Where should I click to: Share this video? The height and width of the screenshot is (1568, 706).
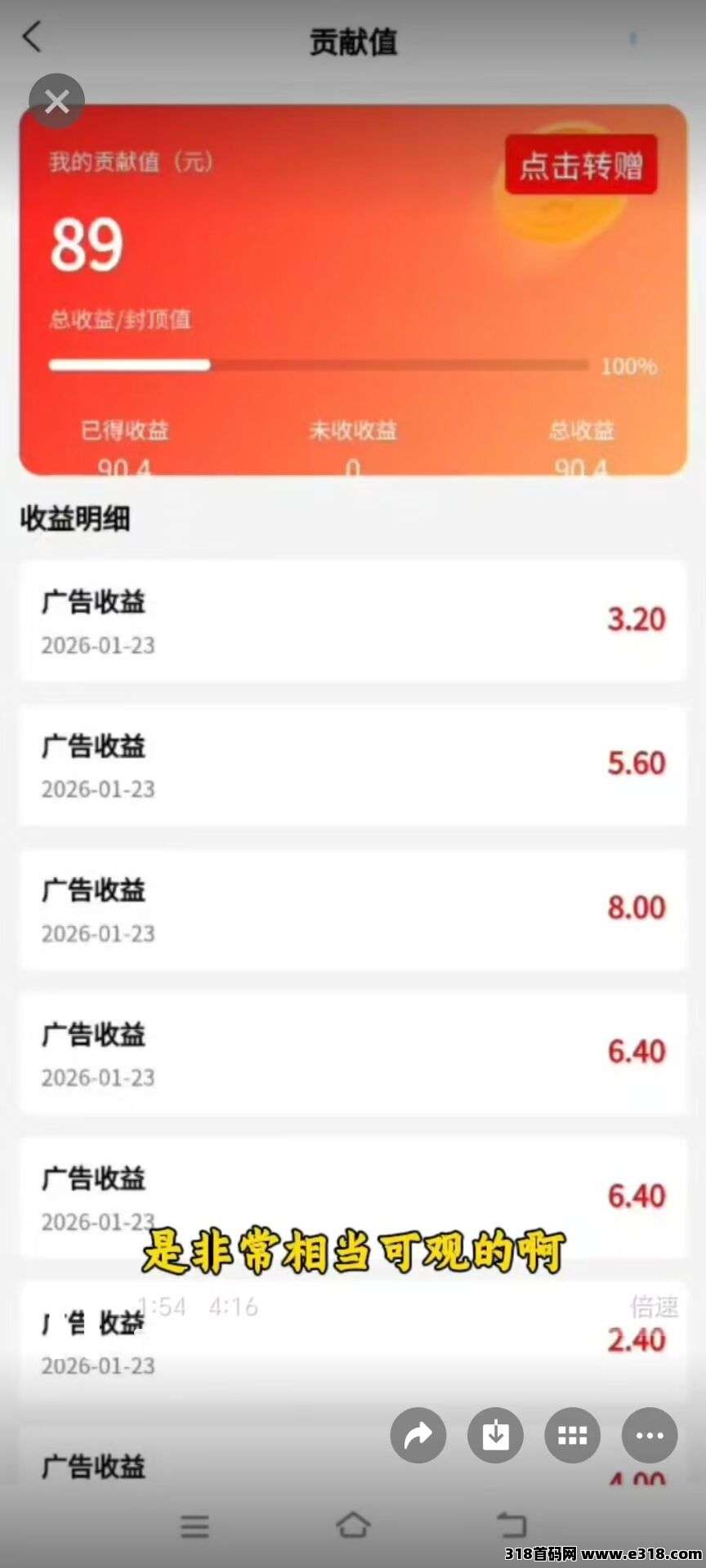[x=418, y=1435]
